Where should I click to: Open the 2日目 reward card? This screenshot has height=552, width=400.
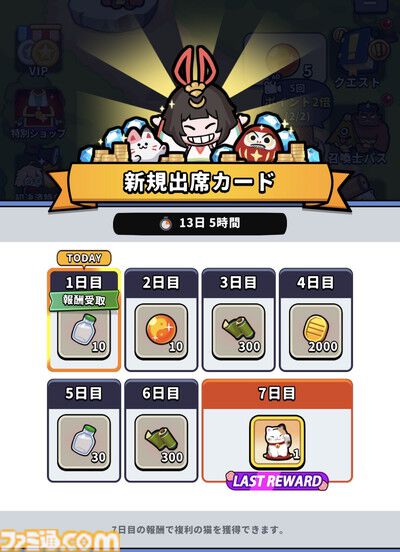161,320
